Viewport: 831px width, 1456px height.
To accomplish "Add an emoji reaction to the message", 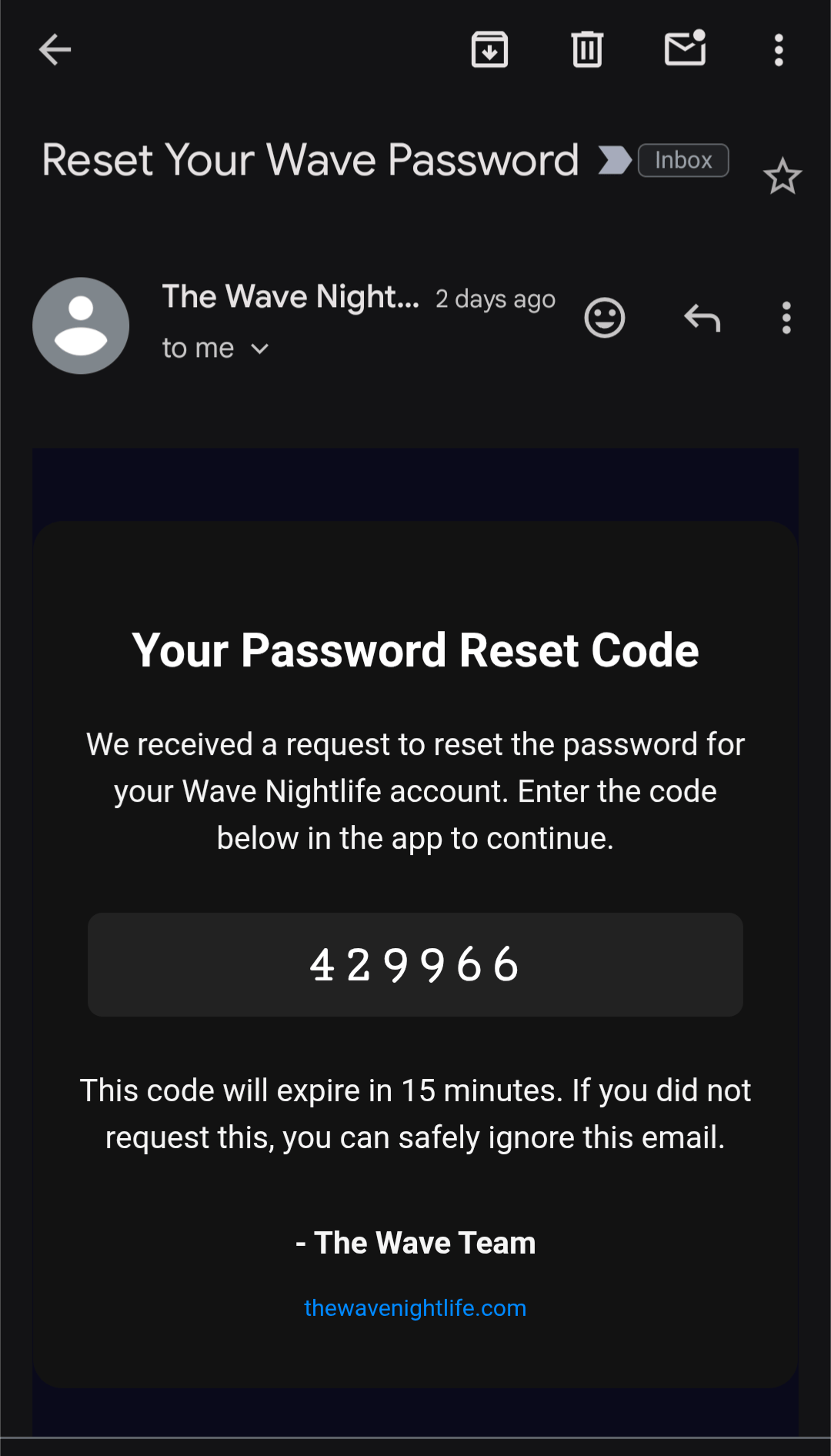I will click(x=605, y=318).
